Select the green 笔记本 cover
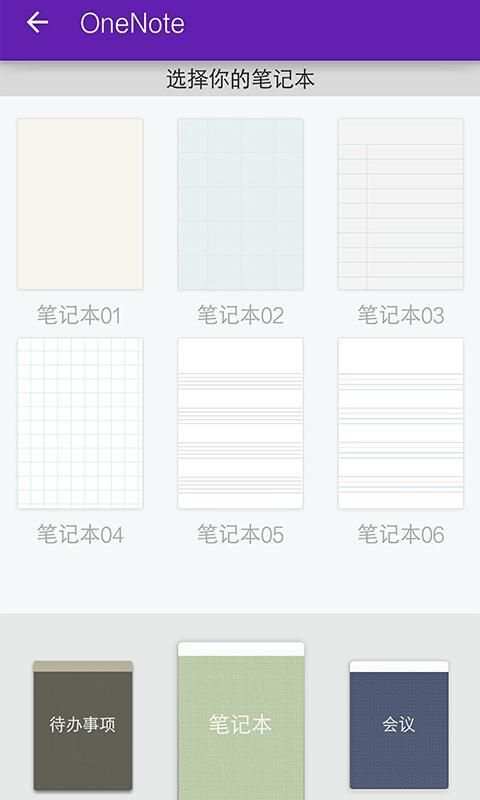This screenshot has width=480, height=800. [x=241, y=721]
